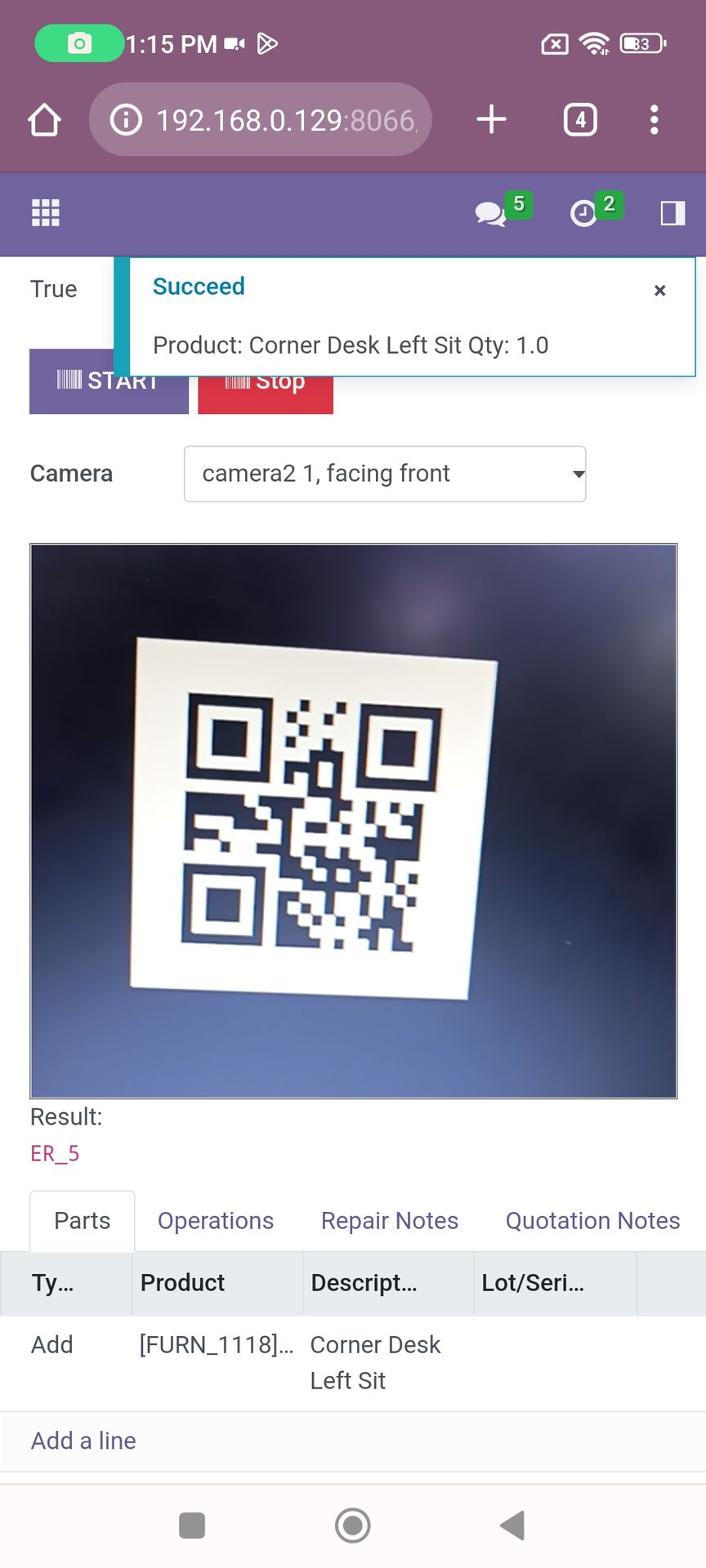Open the tab switcher showing 4 tabs
The image size is (706, 1568).
(580, 120)
